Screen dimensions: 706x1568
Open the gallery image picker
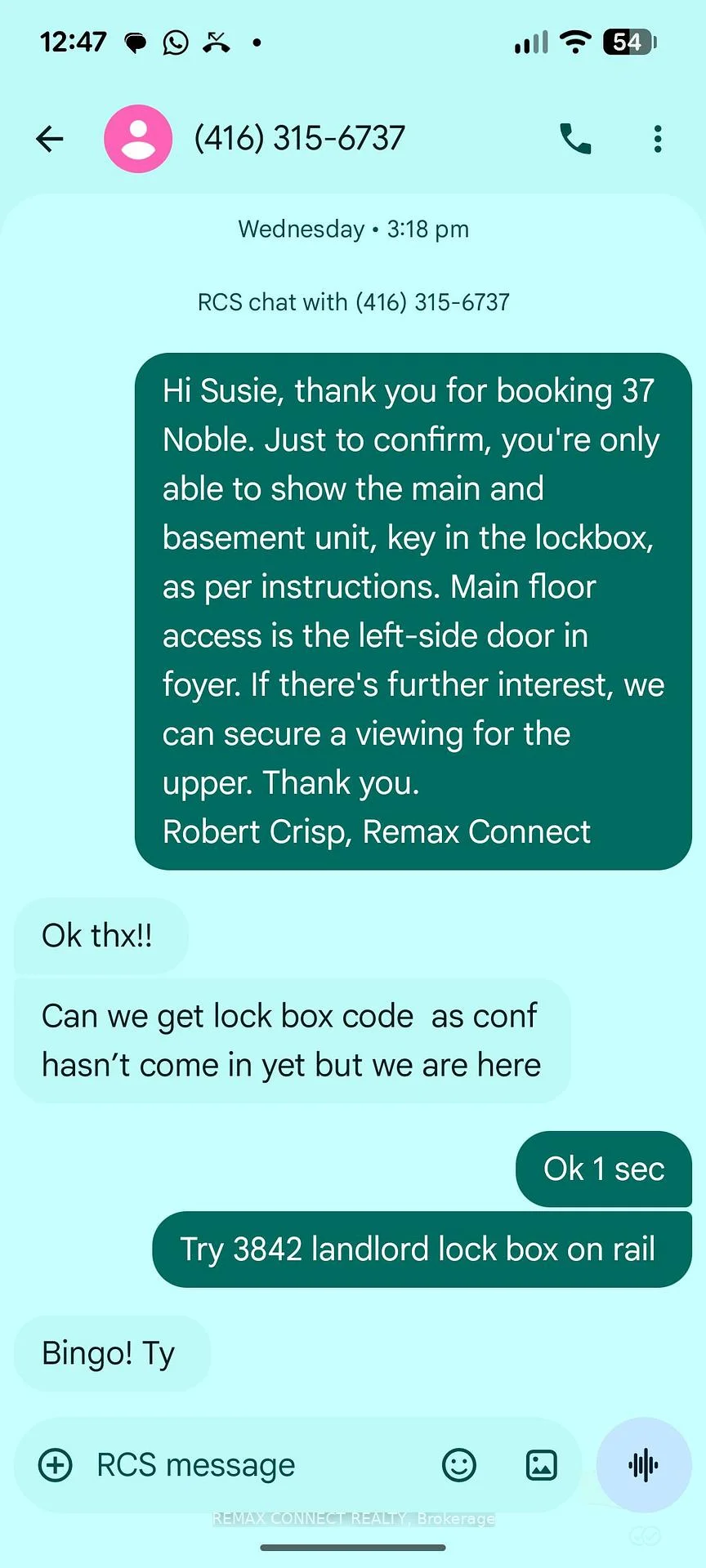point(541,1465)
